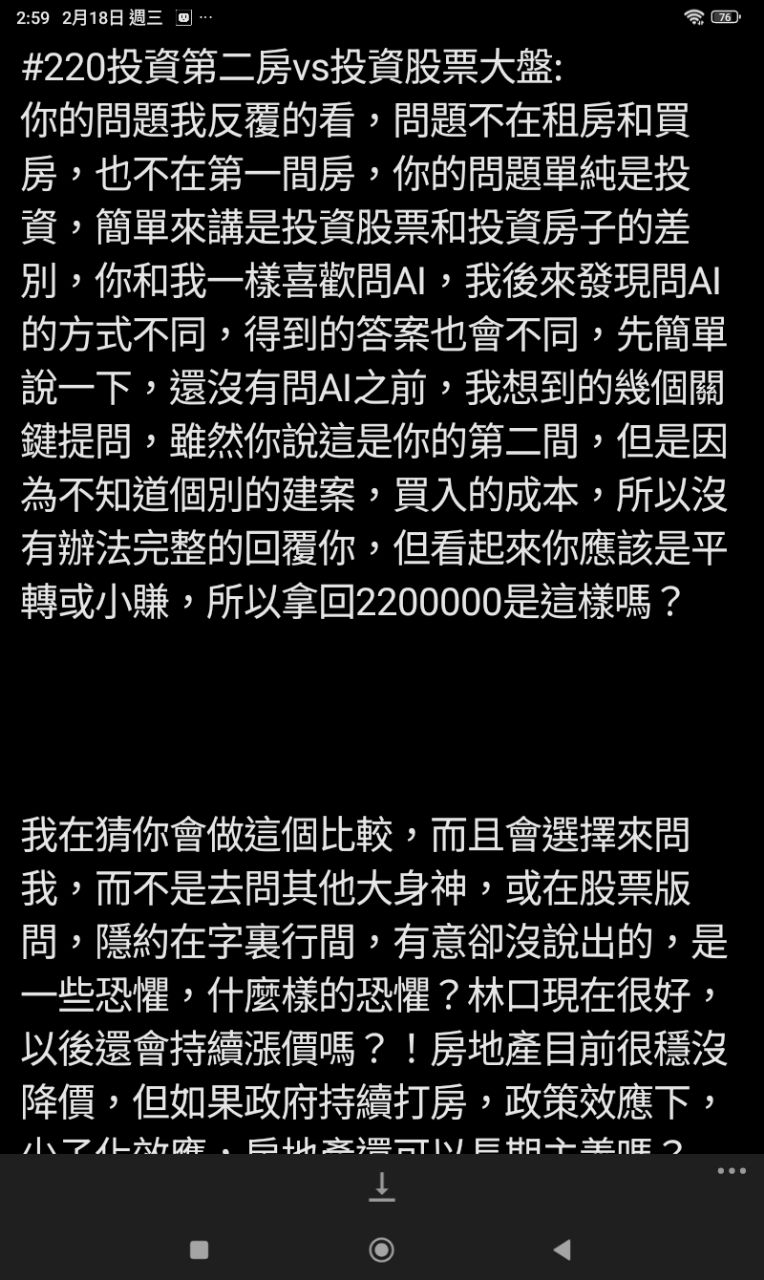
Task: Open the three-dot overflow menu
Action: (x=731, y=1171)
